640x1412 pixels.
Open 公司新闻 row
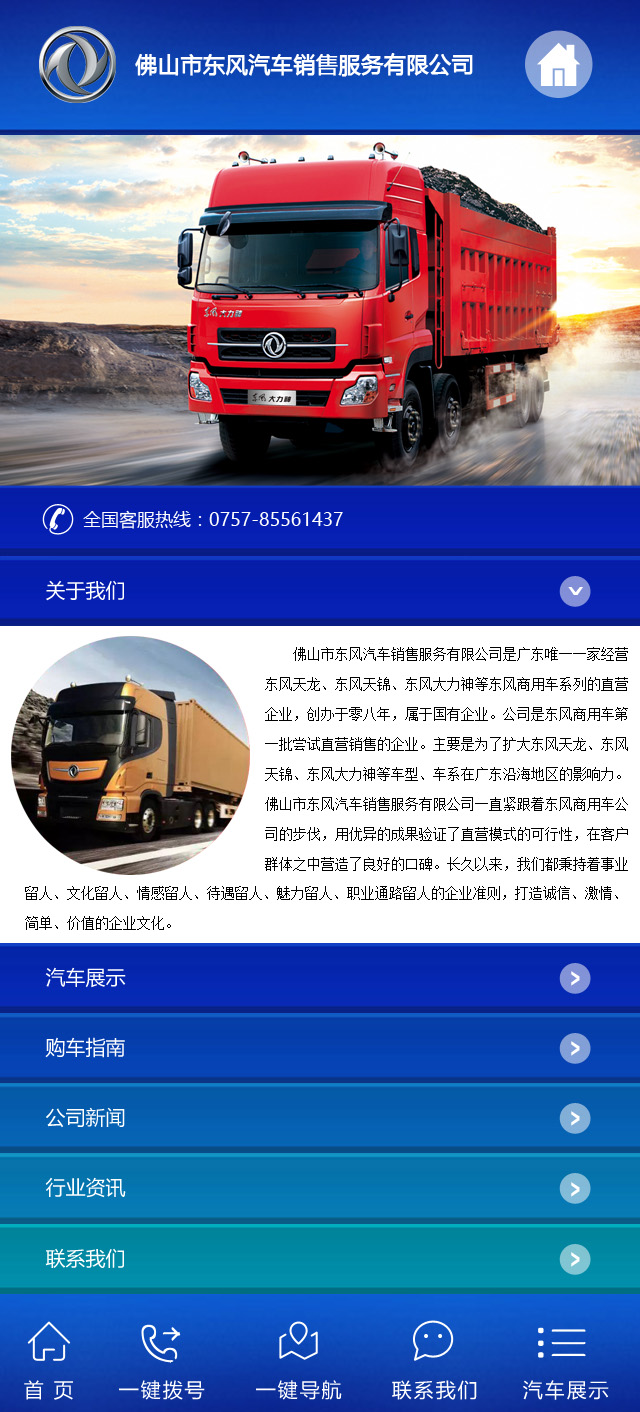click(320, 1118)
